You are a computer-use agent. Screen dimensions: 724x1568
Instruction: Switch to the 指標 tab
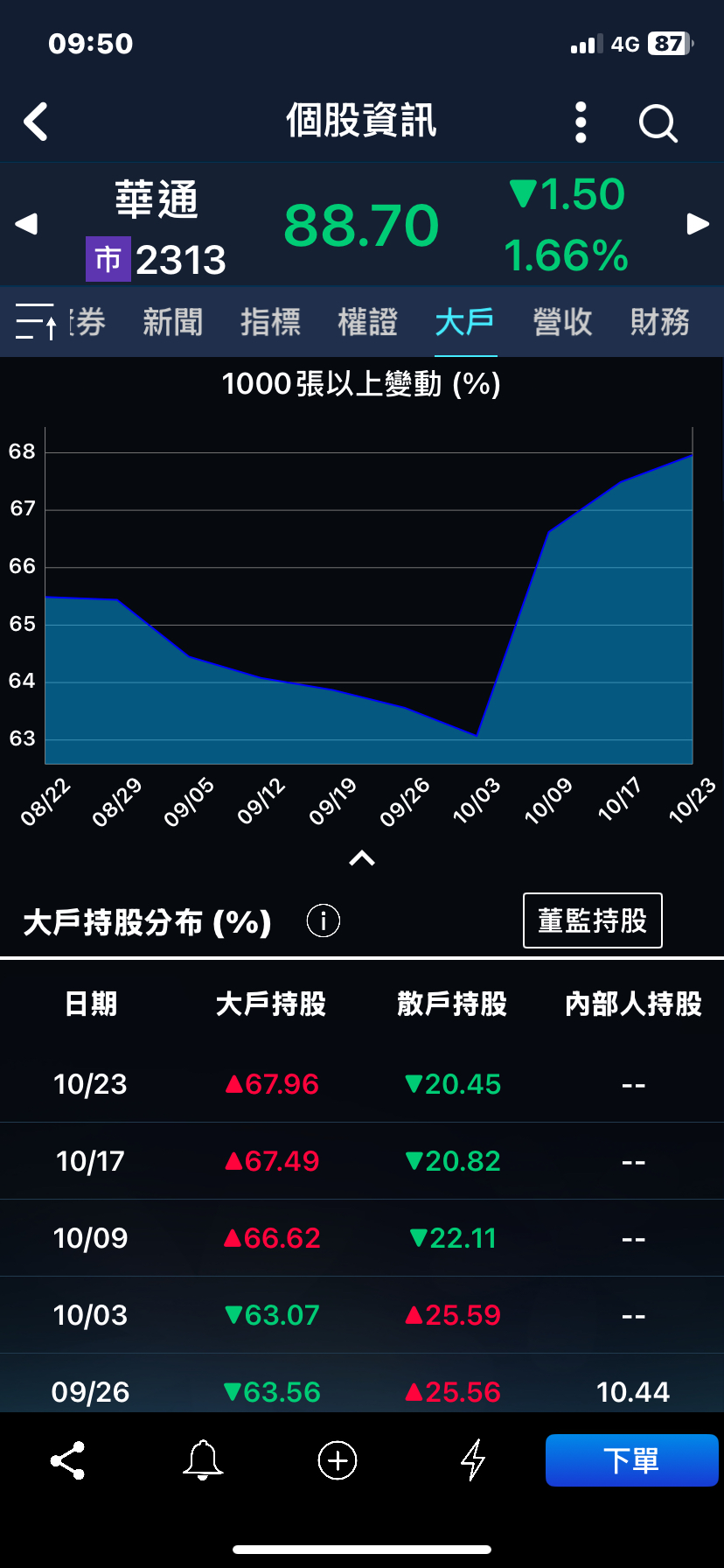coord(270,322)
